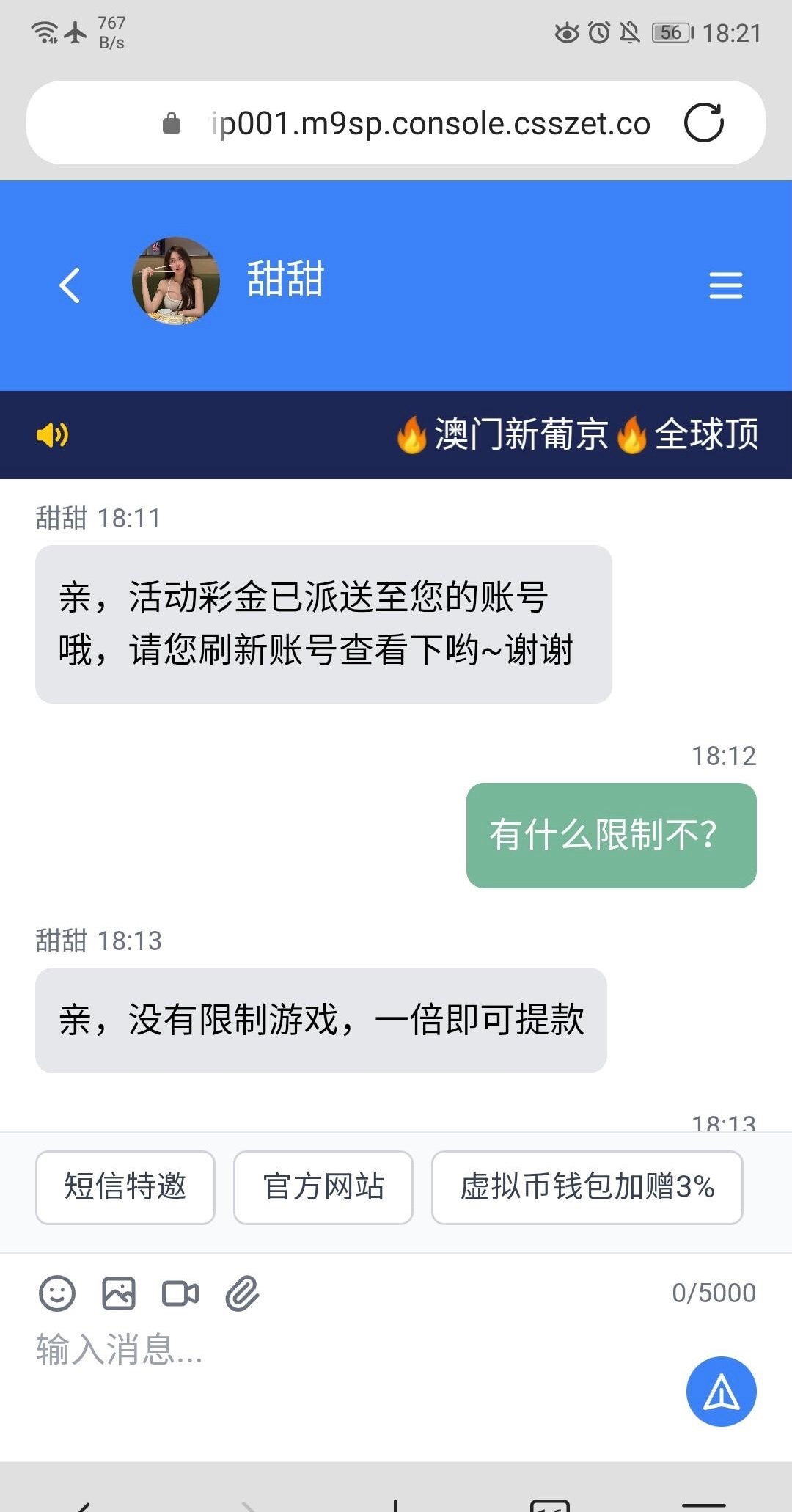Toggle the sound speaker icon
The height and width of the screenshot is (1512, 792).
[x=52, y=435]
